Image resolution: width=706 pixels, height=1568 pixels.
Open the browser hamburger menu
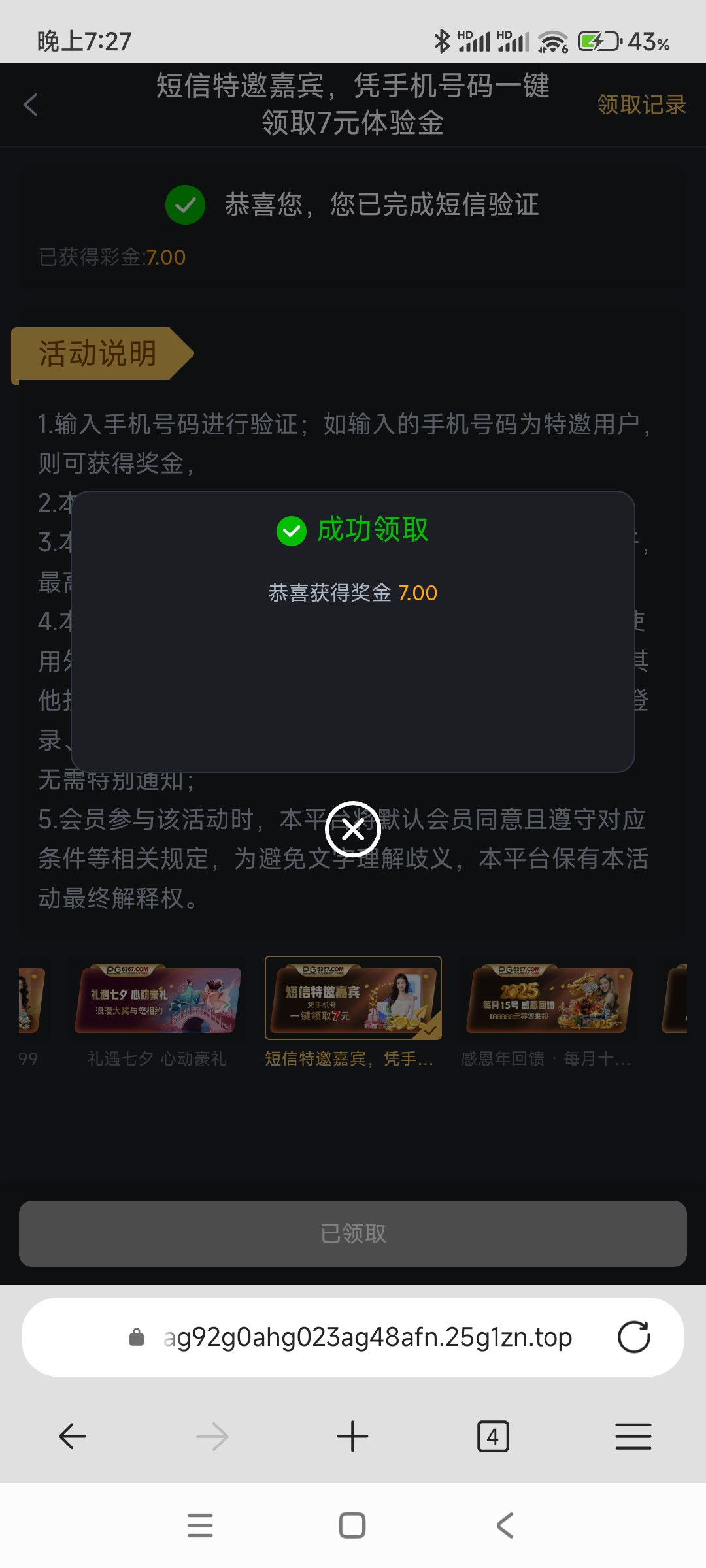pos(633,1436)
